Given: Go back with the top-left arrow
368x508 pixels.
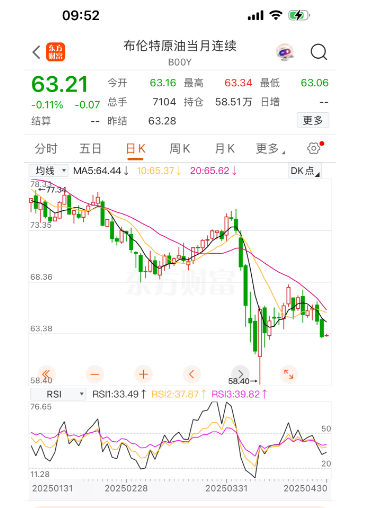Looking at the screenshot, I should coord(36,52).
